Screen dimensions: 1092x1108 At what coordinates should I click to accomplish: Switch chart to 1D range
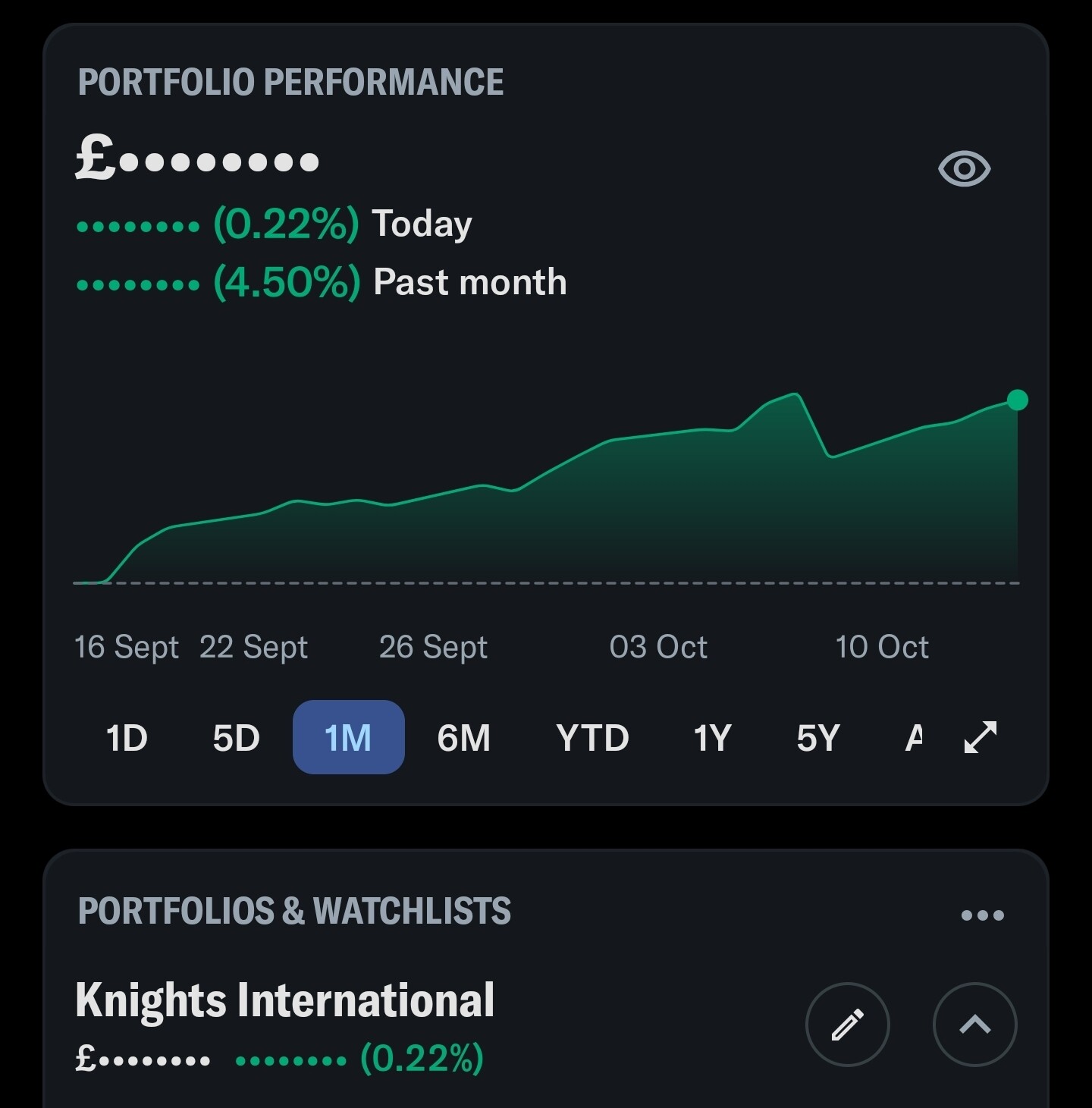(x=127, y=738)
